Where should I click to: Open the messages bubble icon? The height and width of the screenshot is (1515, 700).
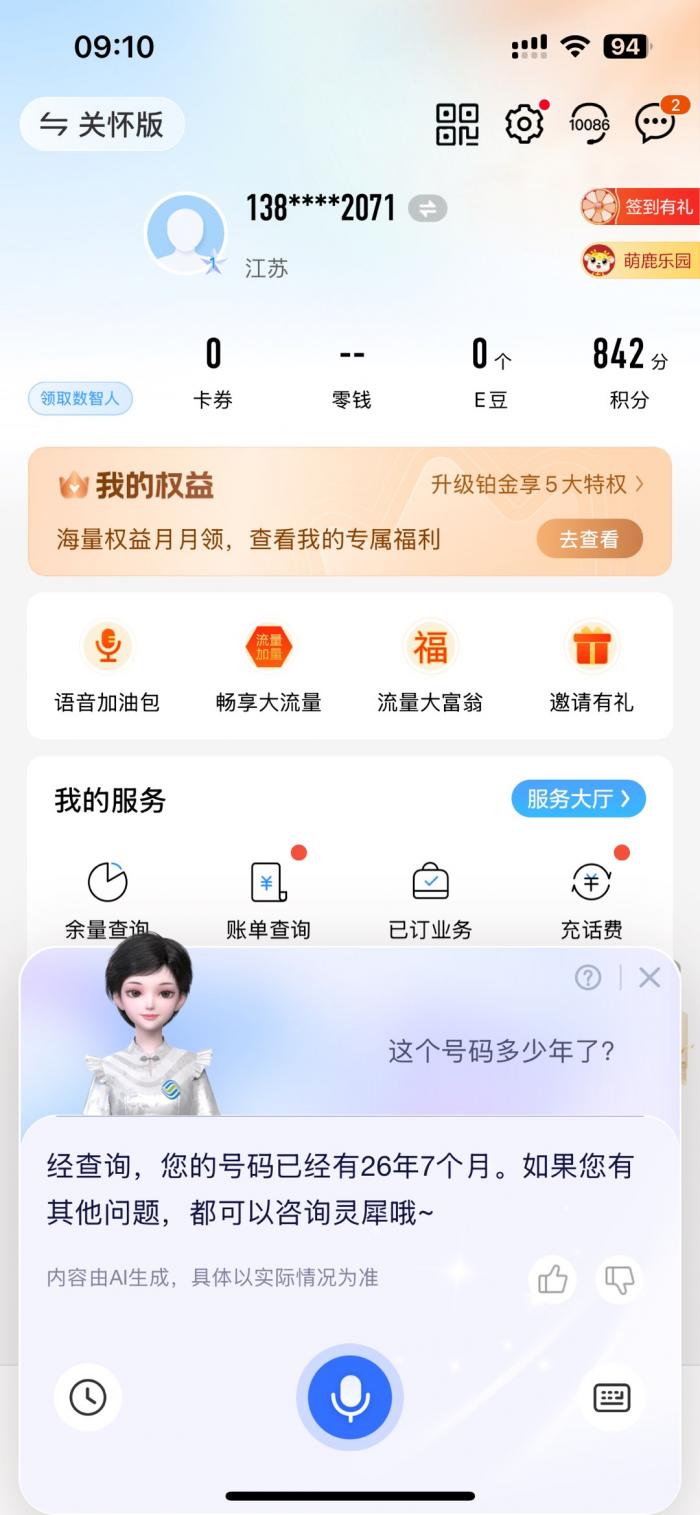[656, 124]
